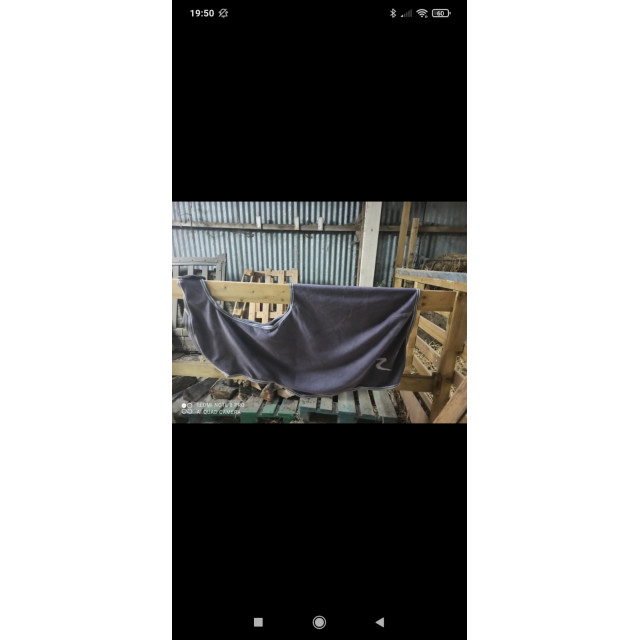640x640 pixels.
Task: Return to the home screen via circle button
Action: [x=319, y=622]
